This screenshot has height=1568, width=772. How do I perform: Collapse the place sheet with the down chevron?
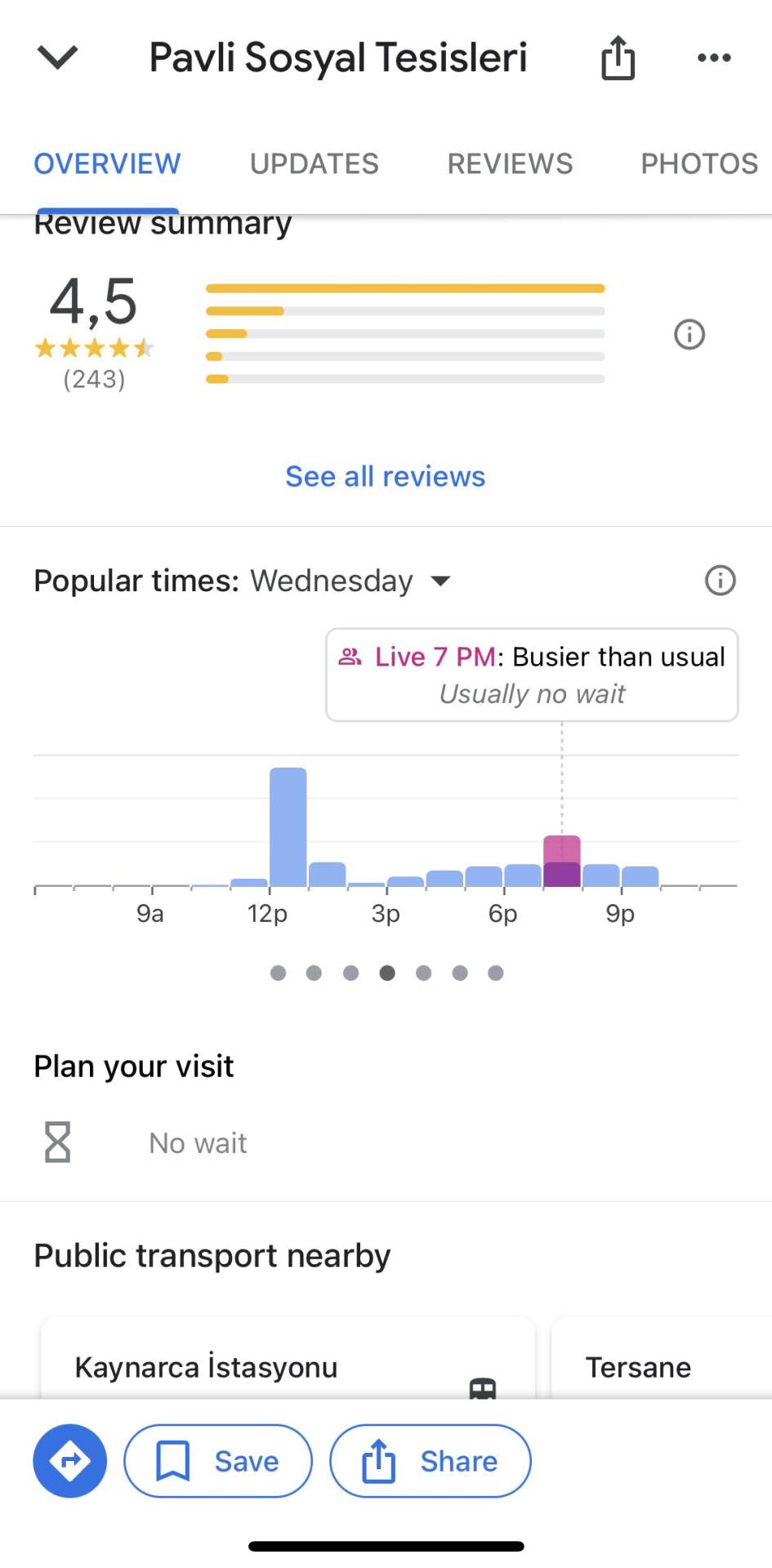pyautogui.click(x=57, y=58)
